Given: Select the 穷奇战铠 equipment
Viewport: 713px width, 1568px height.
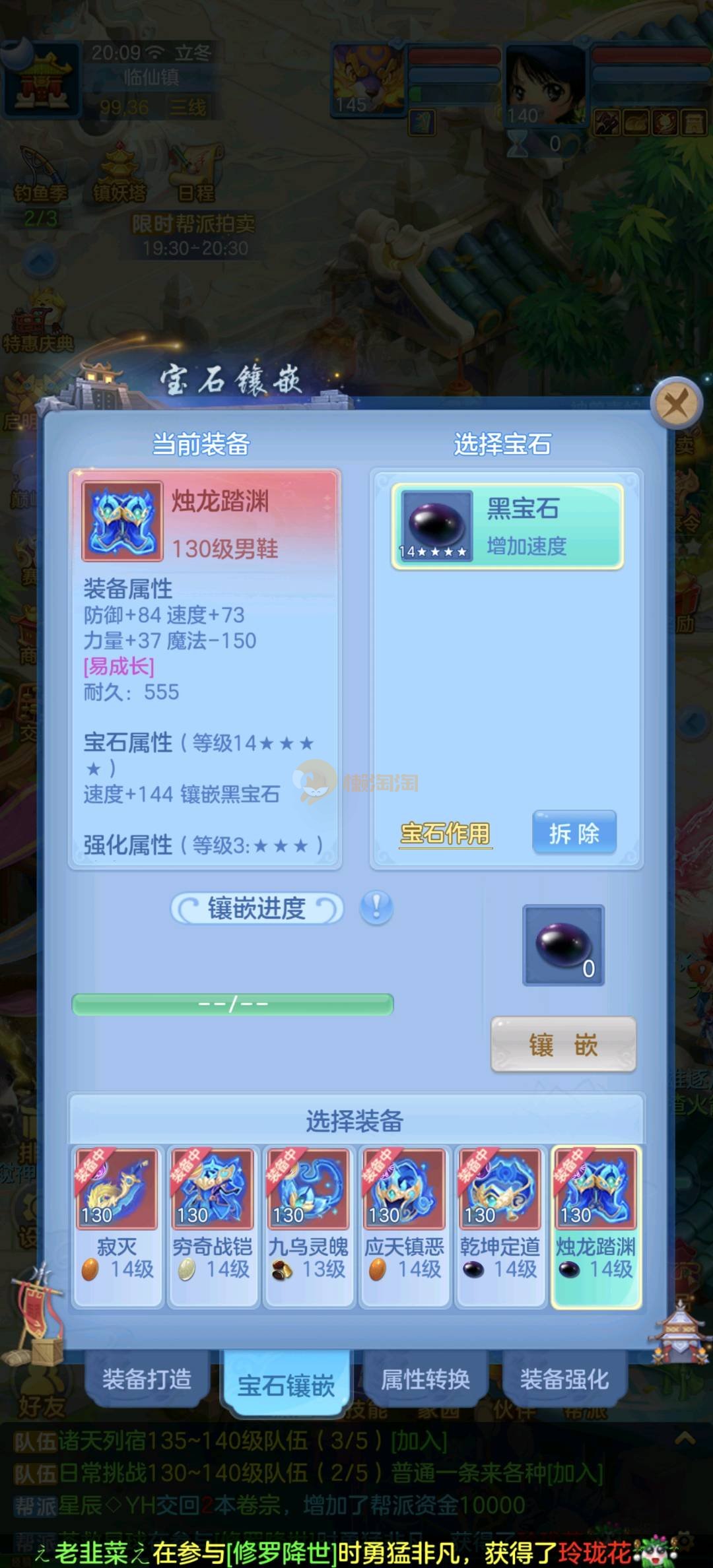Looking at the screenshot, I should [x=213, y=1226].
